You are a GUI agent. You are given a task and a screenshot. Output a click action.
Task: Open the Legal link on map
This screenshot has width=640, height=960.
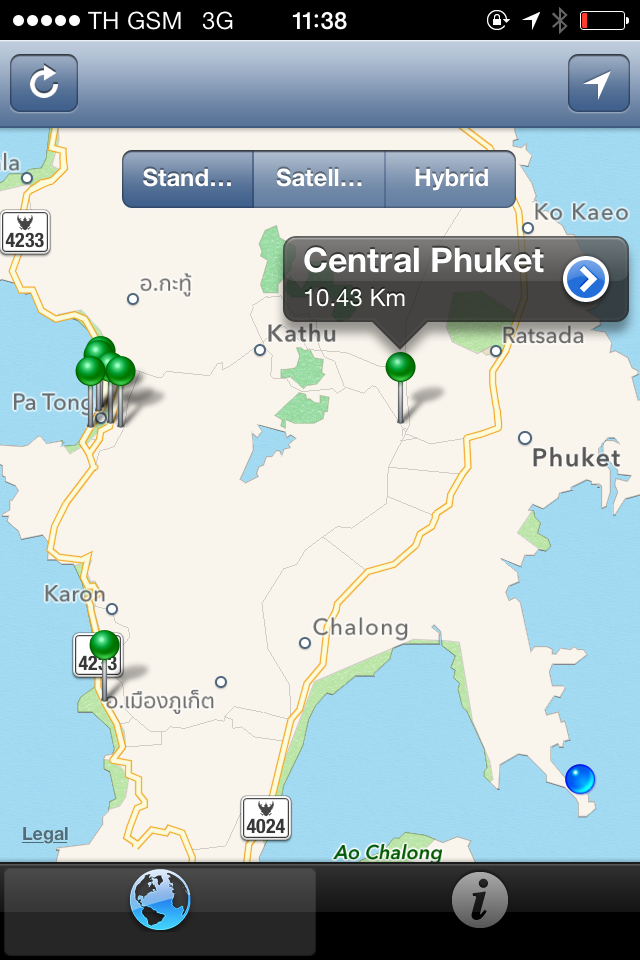tap(45, 834)
